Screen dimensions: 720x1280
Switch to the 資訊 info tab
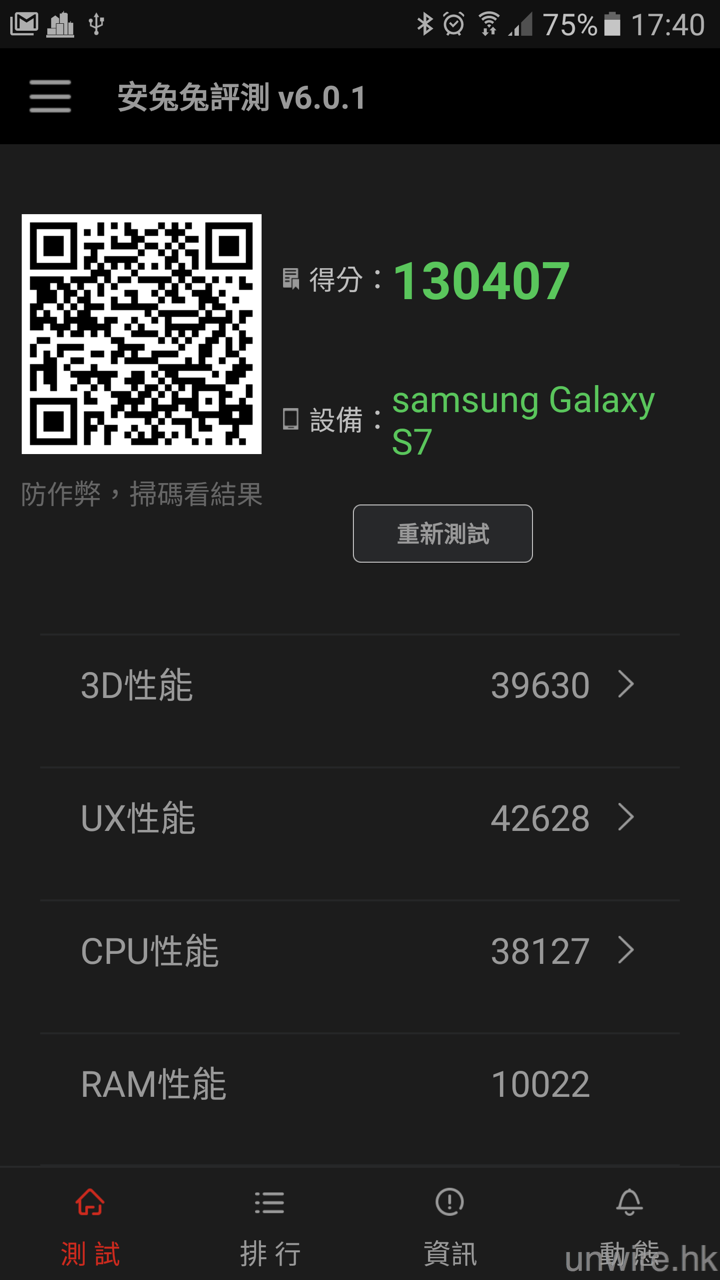point(450,1226)
